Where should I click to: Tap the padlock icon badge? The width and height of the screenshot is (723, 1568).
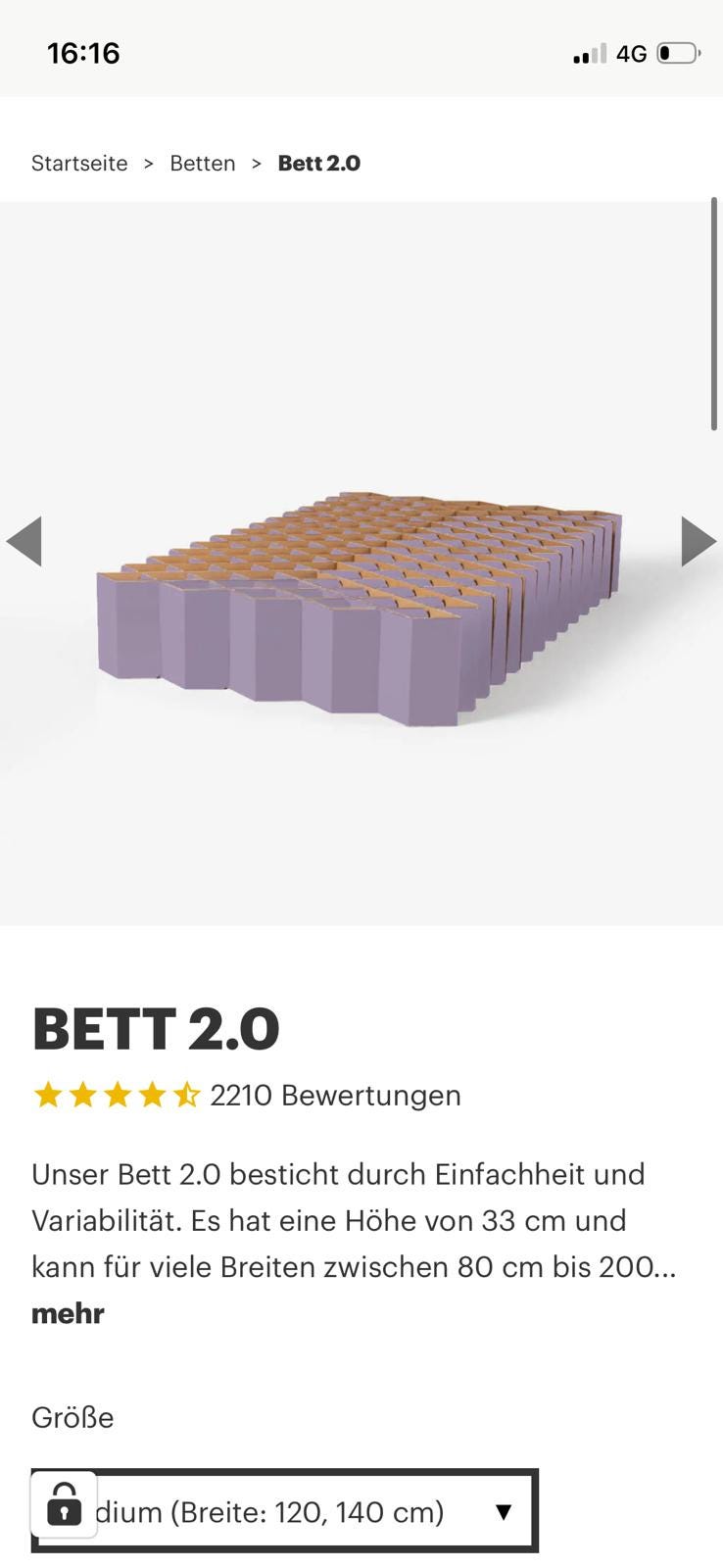tap(64, 1504)
